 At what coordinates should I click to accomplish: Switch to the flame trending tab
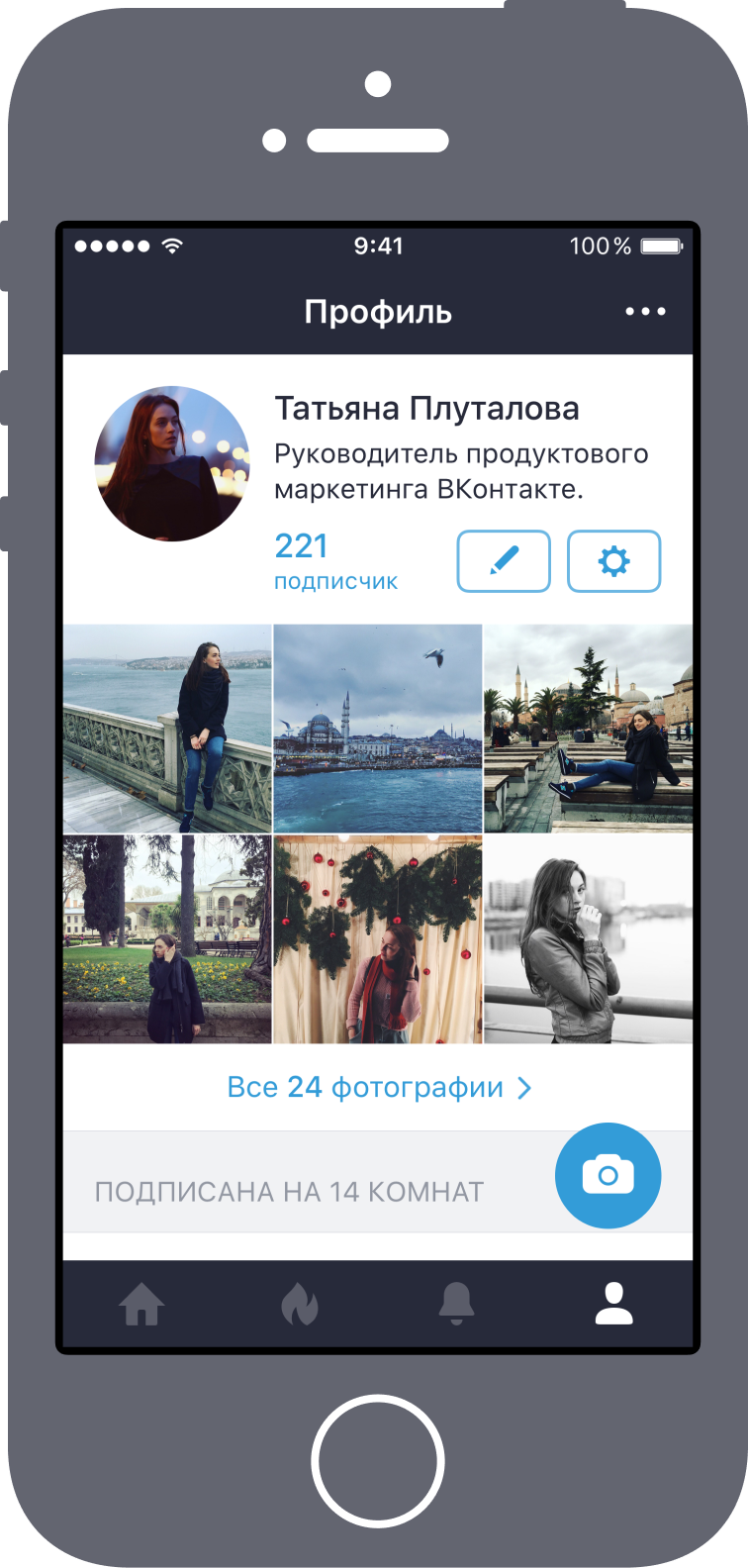[299, 1304]
